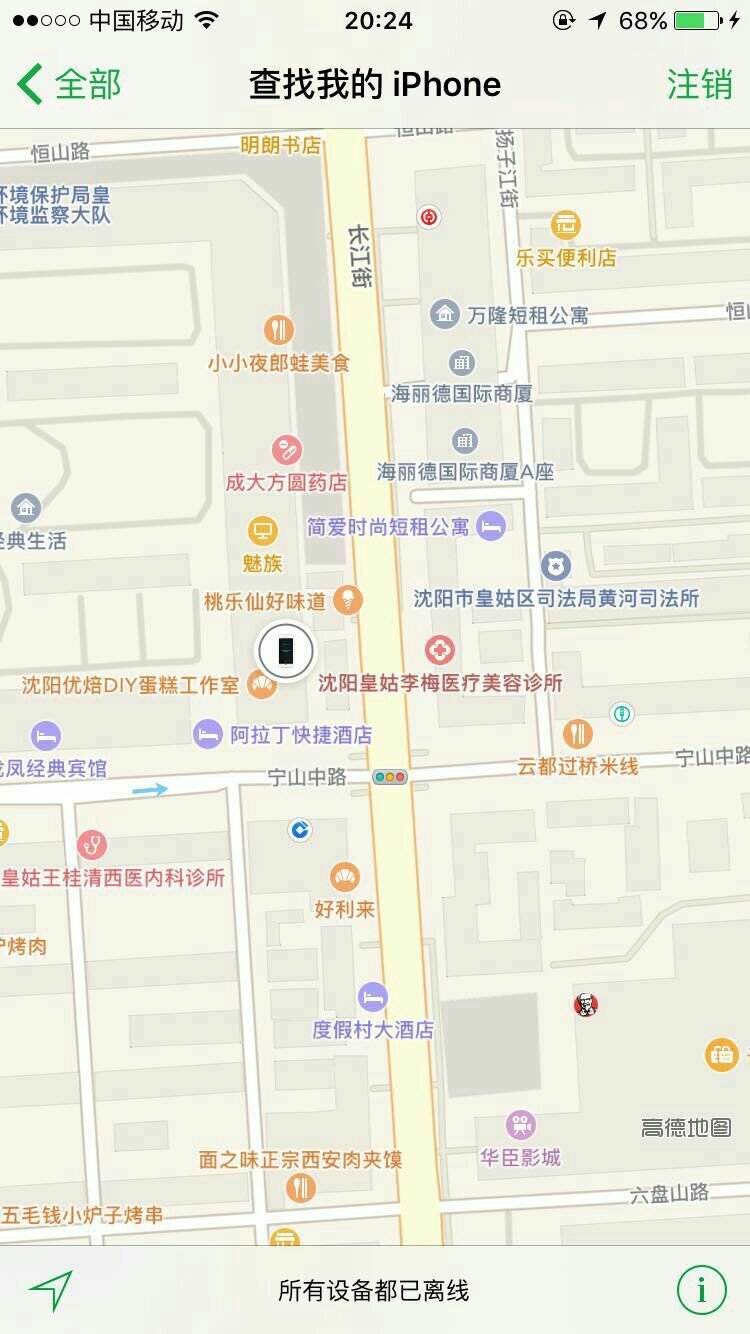Open the map info options button

(x=701, y=1290)
